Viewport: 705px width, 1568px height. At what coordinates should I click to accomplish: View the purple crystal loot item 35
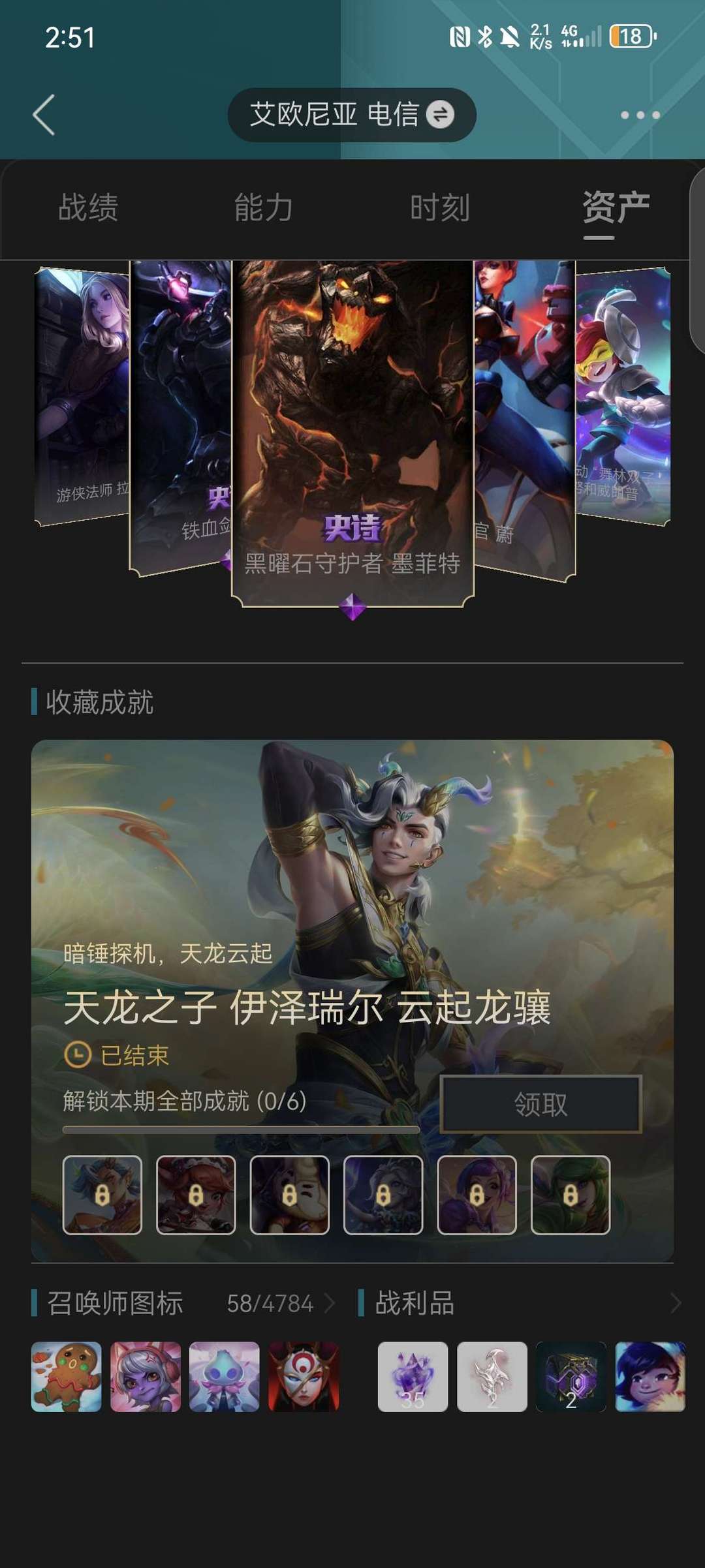coord(413,1377)
